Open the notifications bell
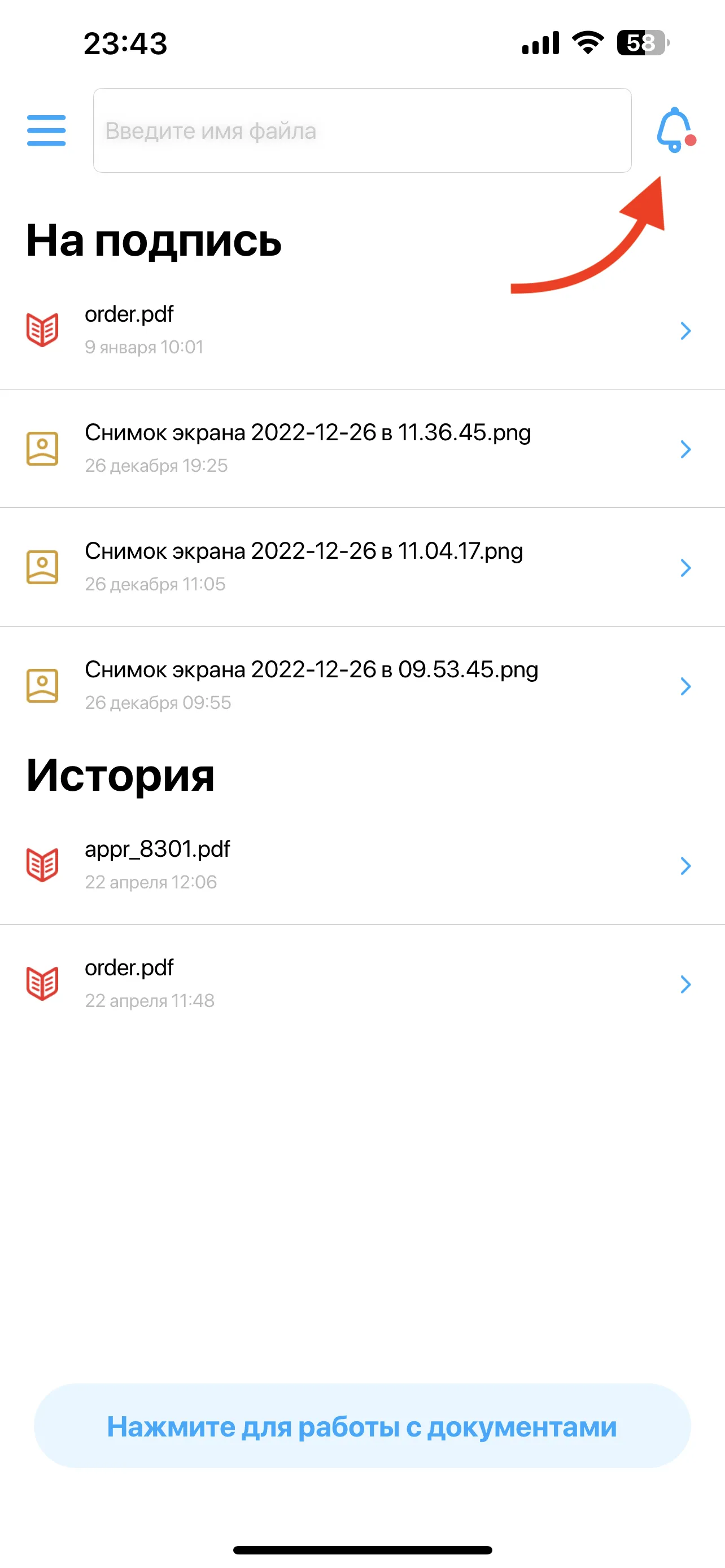Viewport: 725px width, 1568px height. (x=675, y=130)
